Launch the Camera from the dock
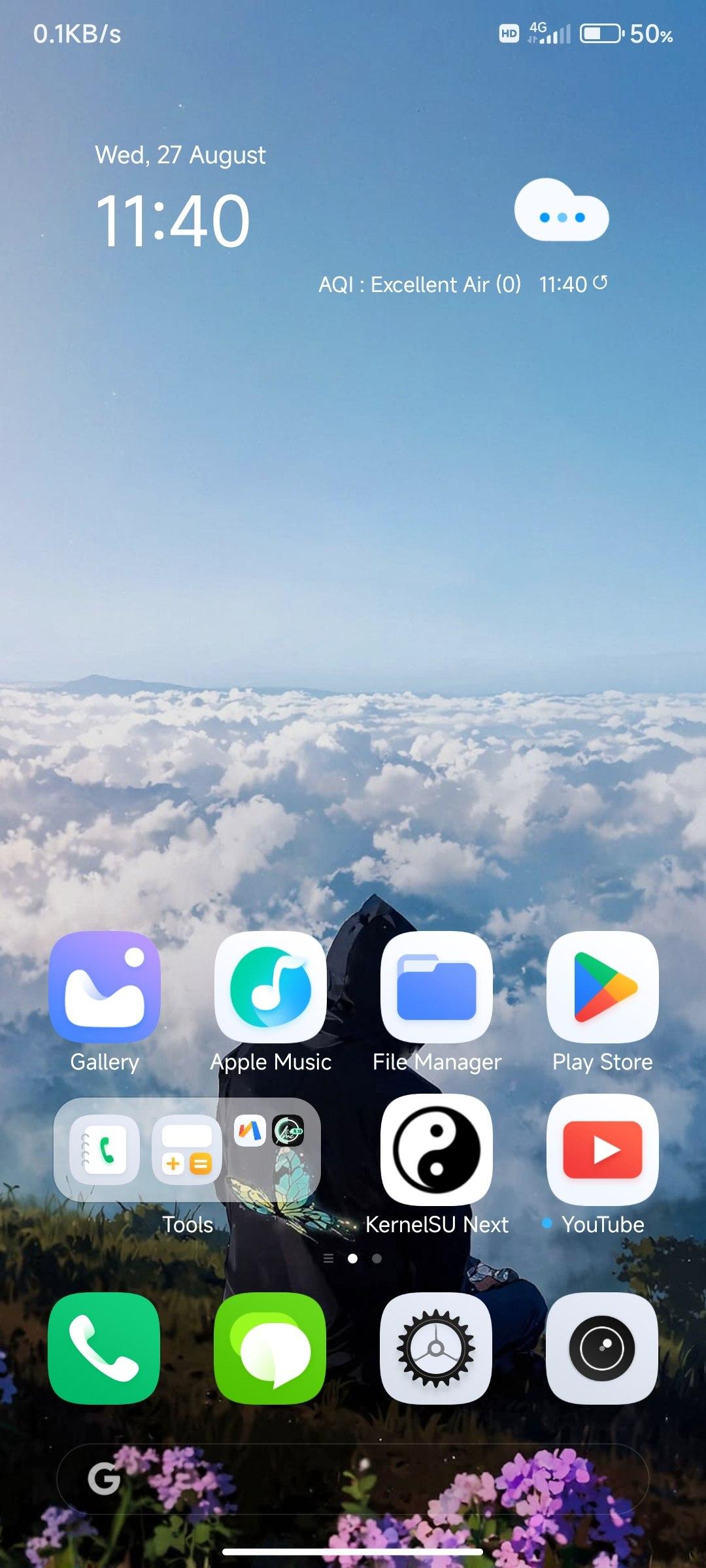The height and width of the screenshot is (1568, 706). point(603,1348)
